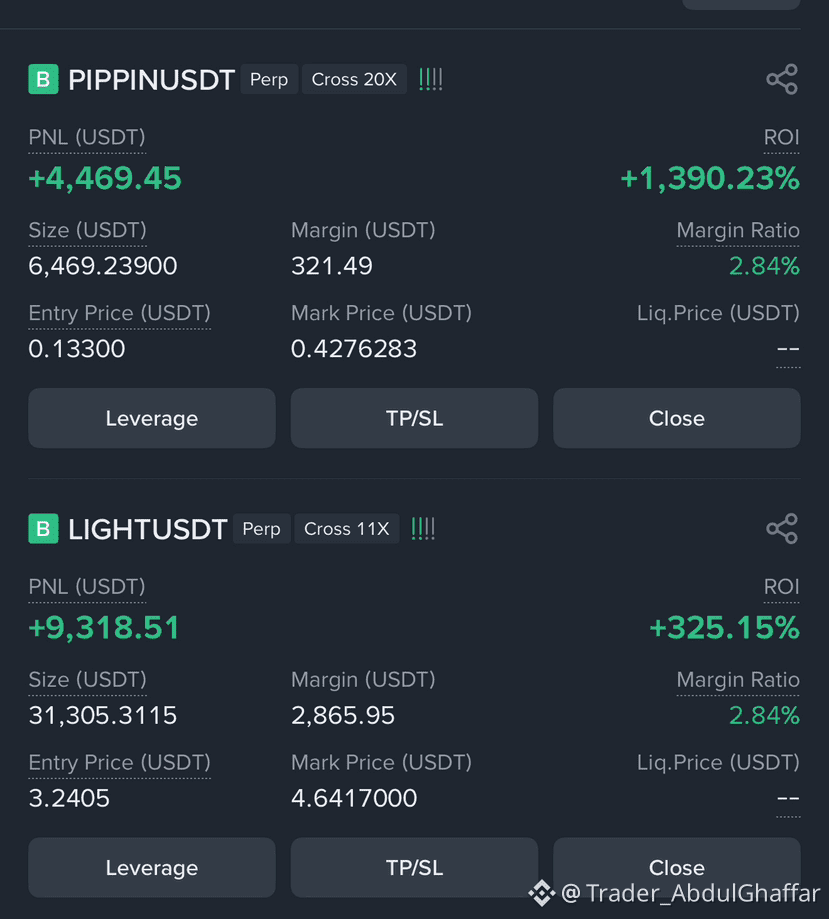Set TP/SL on the LIGHTUSDT position
829x919 pixels.
414,867
